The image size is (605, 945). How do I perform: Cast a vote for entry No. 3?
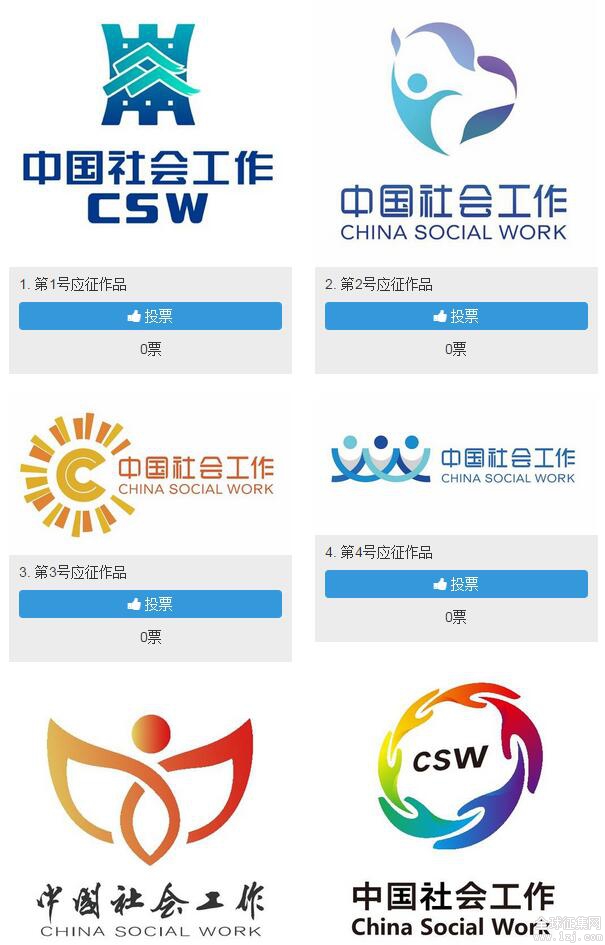point(150,604)
